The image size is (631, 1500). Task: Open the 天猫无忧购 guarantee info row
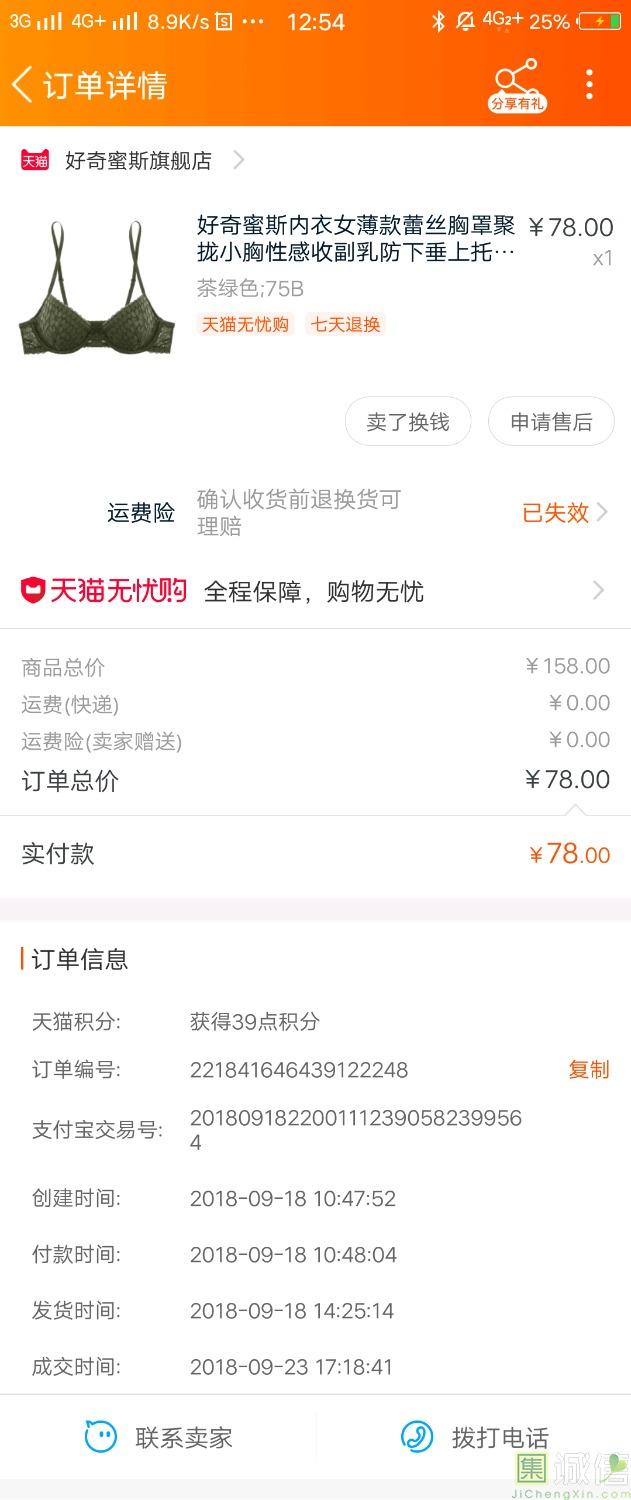(315, 591)
